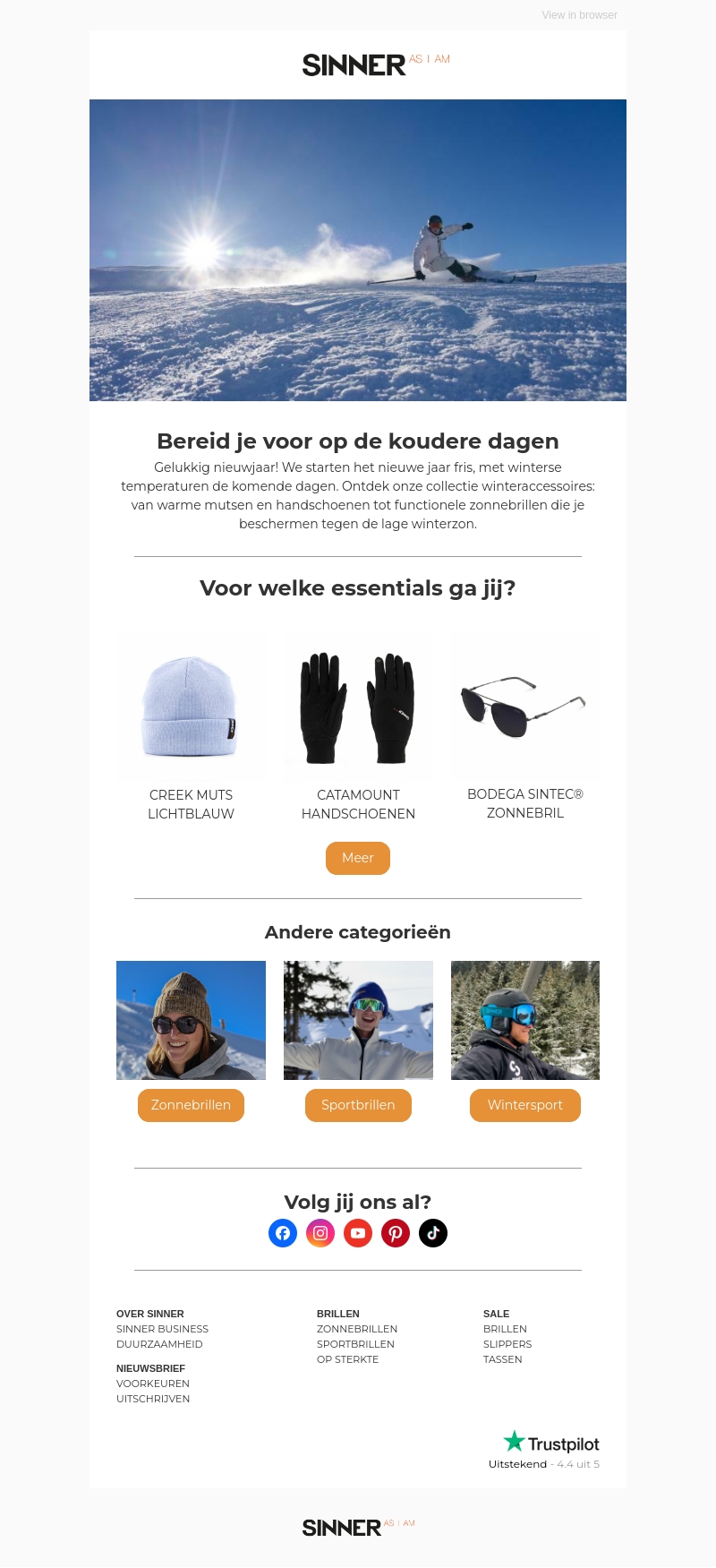
Task: Open SINNER's TikTok icon
Action: [x=433, y=1233]
